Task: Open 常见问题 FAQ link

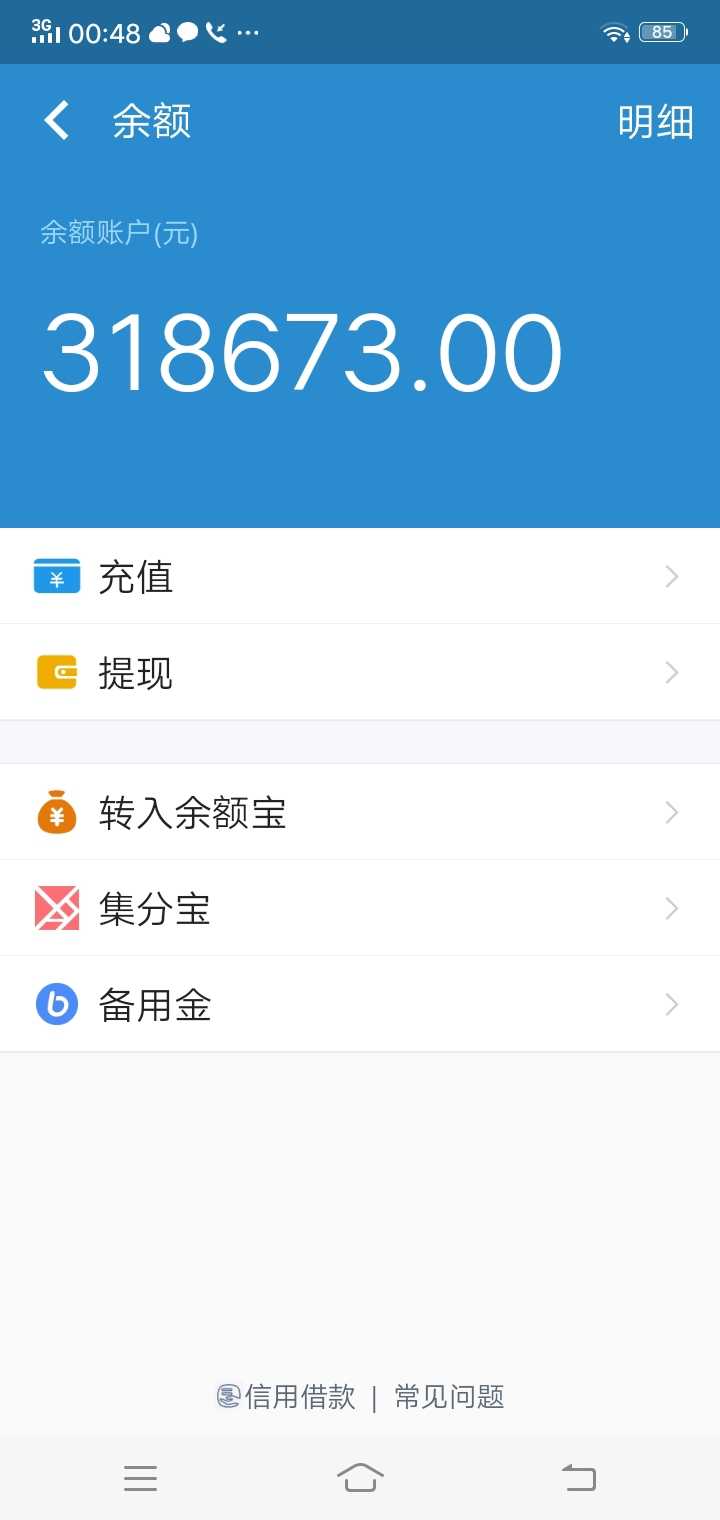Action: pos(449,1396)
